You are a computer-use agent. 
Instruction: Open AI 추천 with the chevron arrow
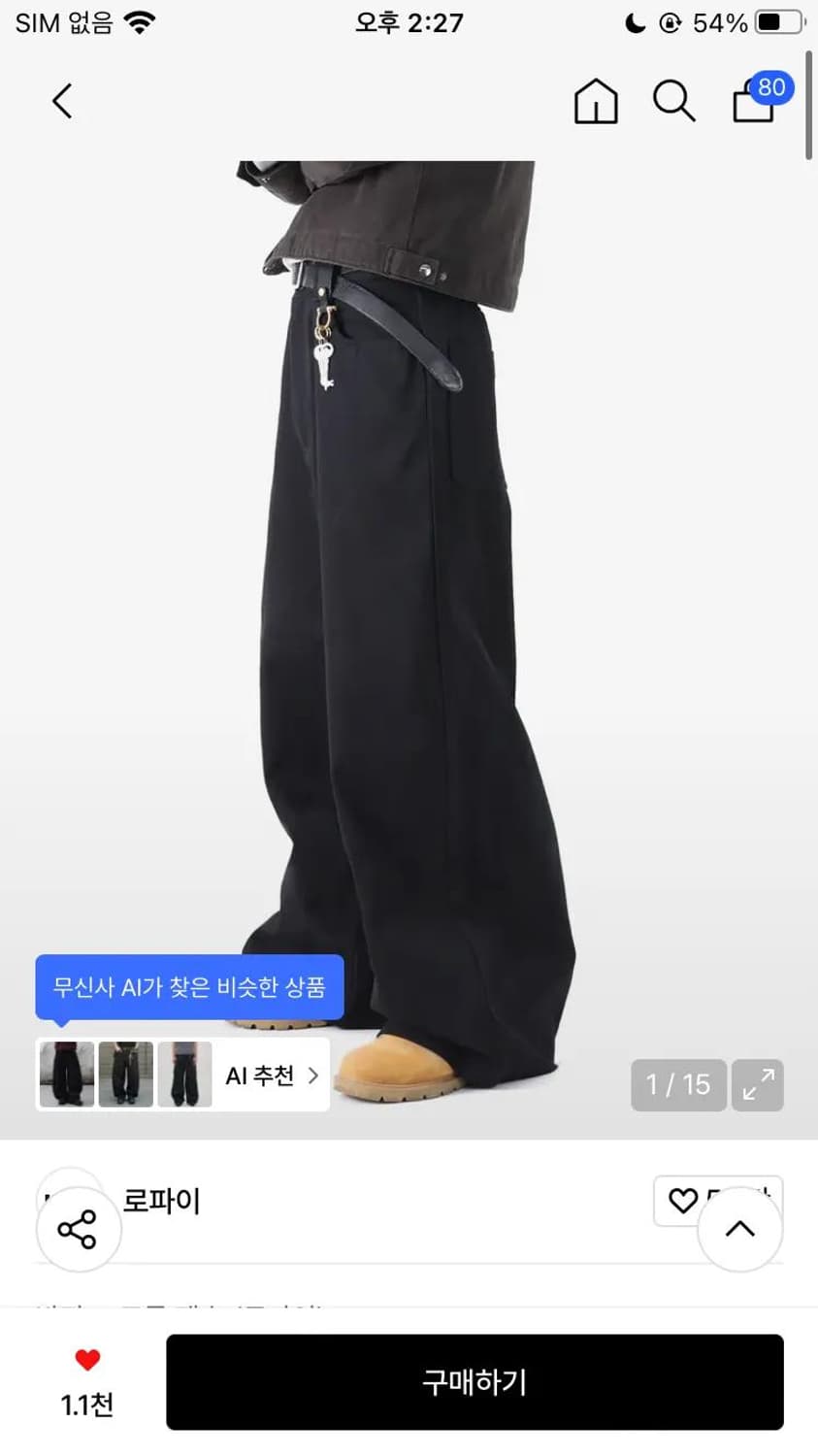click(x=312, y=1076)
